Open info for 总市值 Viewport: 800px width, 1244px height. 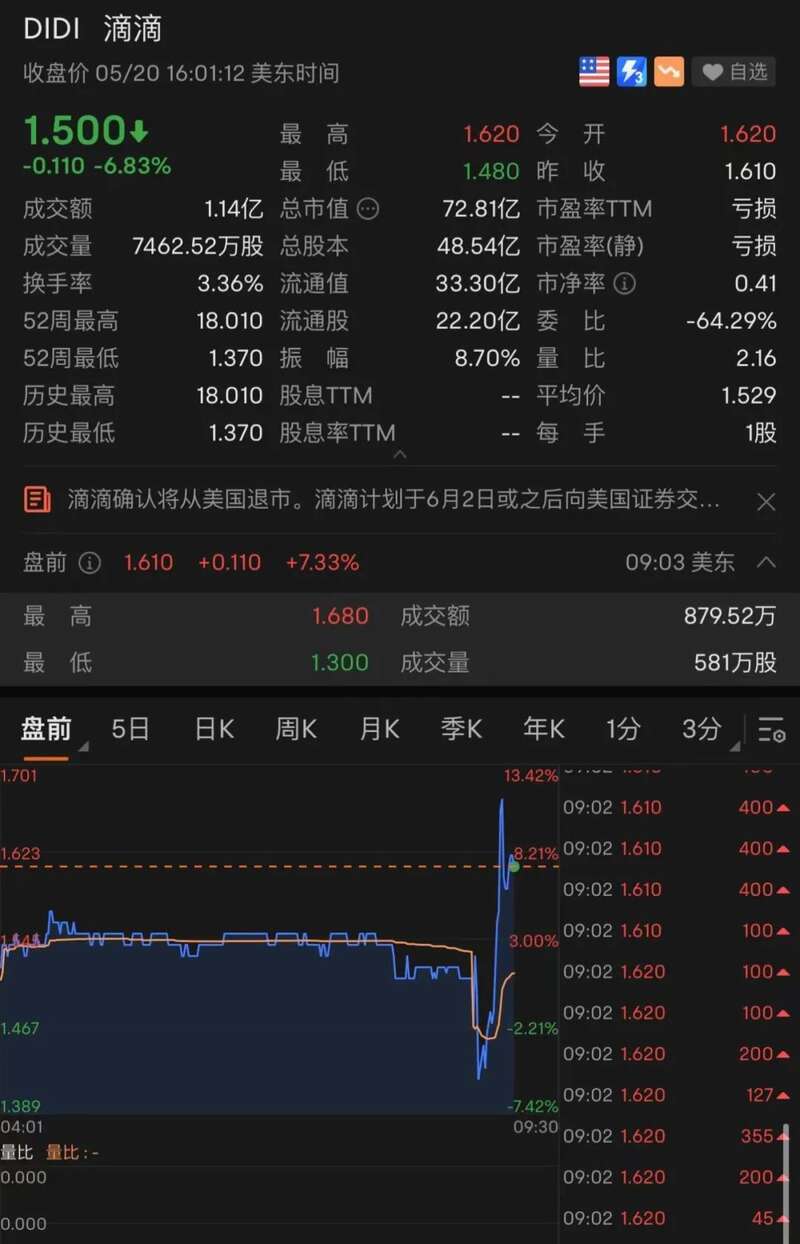[x=368, y=209]
